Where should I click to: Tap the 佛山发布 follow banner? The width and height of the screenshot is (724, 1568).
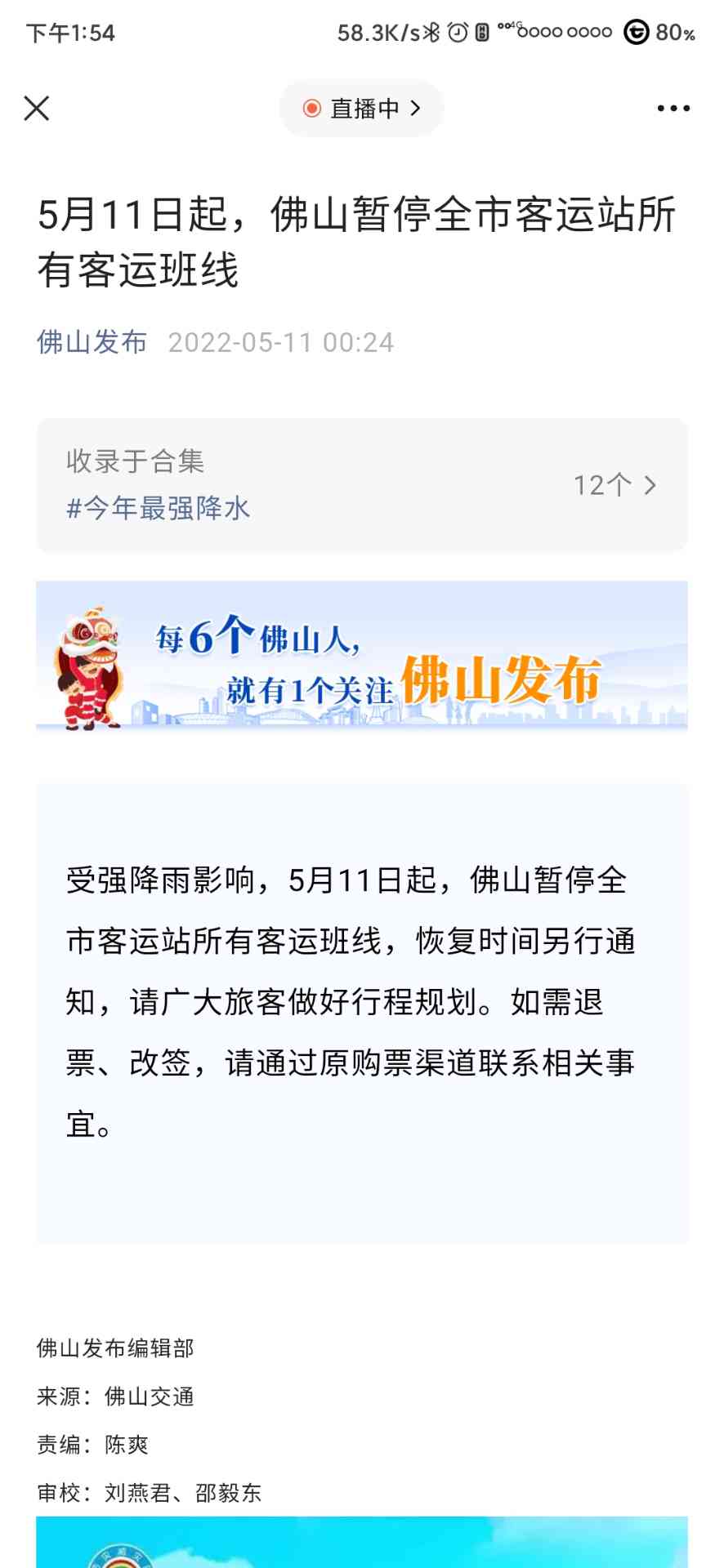[x=361, y=656]
